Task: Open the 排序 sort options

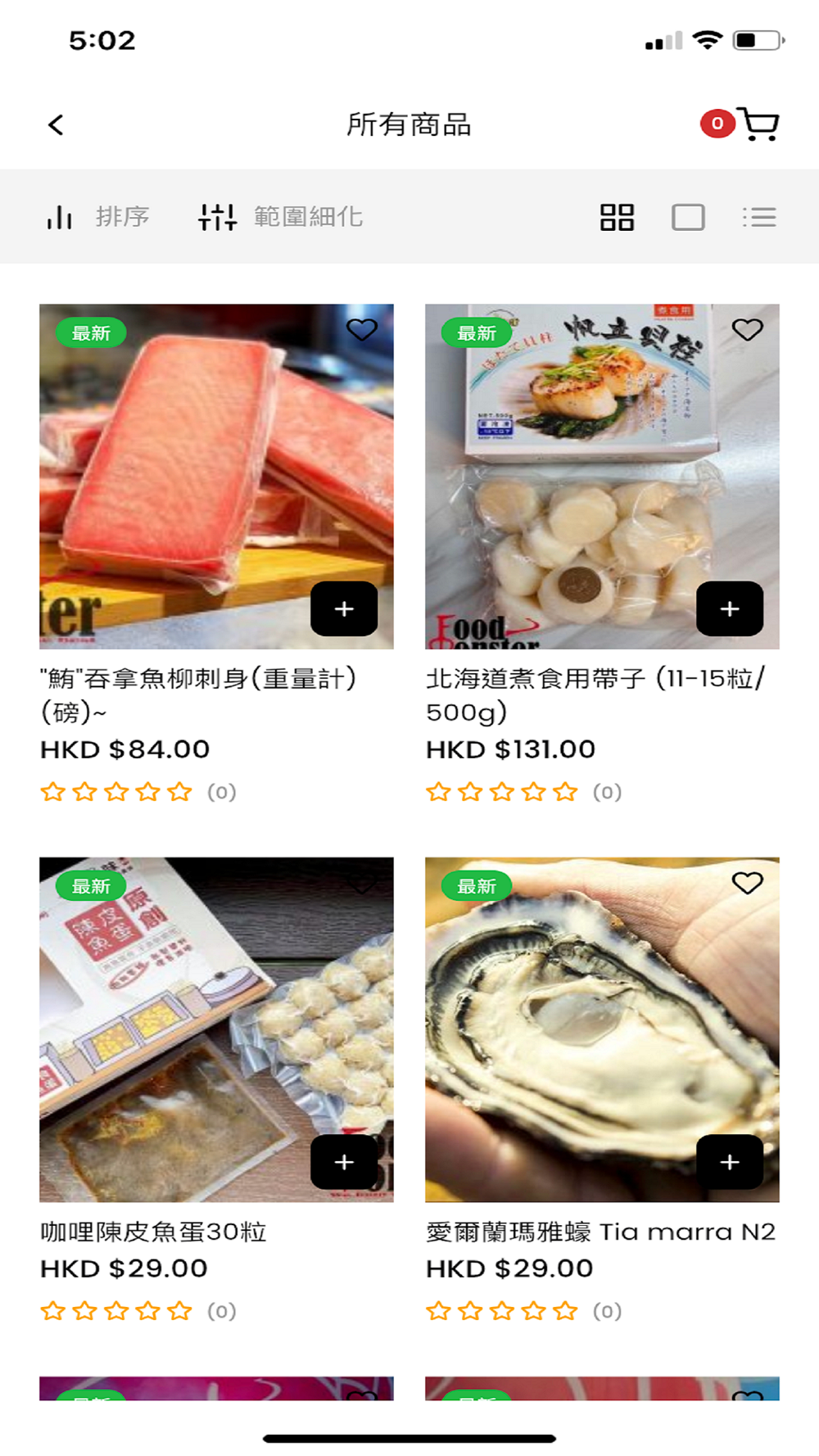Action: [98, 217]
